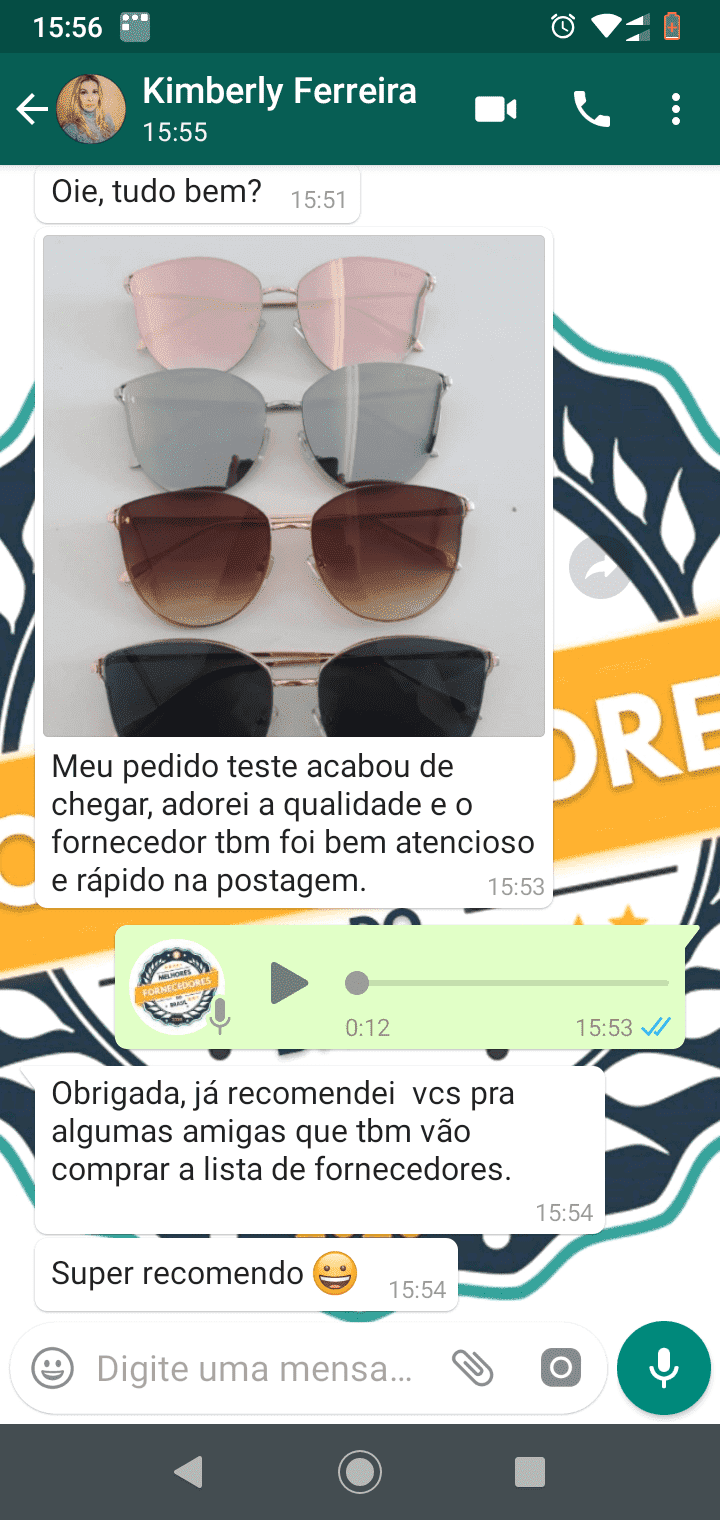Open the recent apps view

529,1471
